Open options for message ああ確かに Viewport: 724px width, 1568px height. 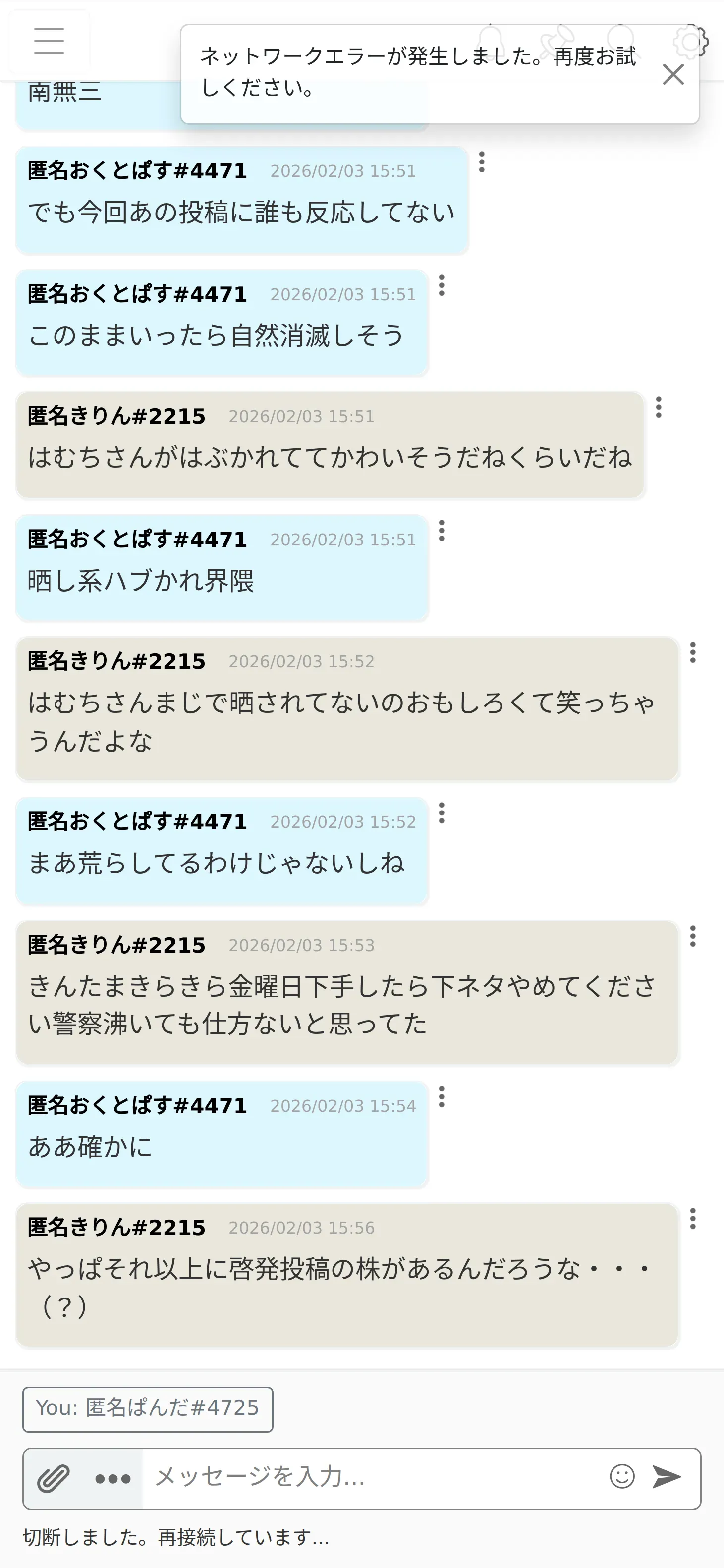click(x=442, y=1097)
